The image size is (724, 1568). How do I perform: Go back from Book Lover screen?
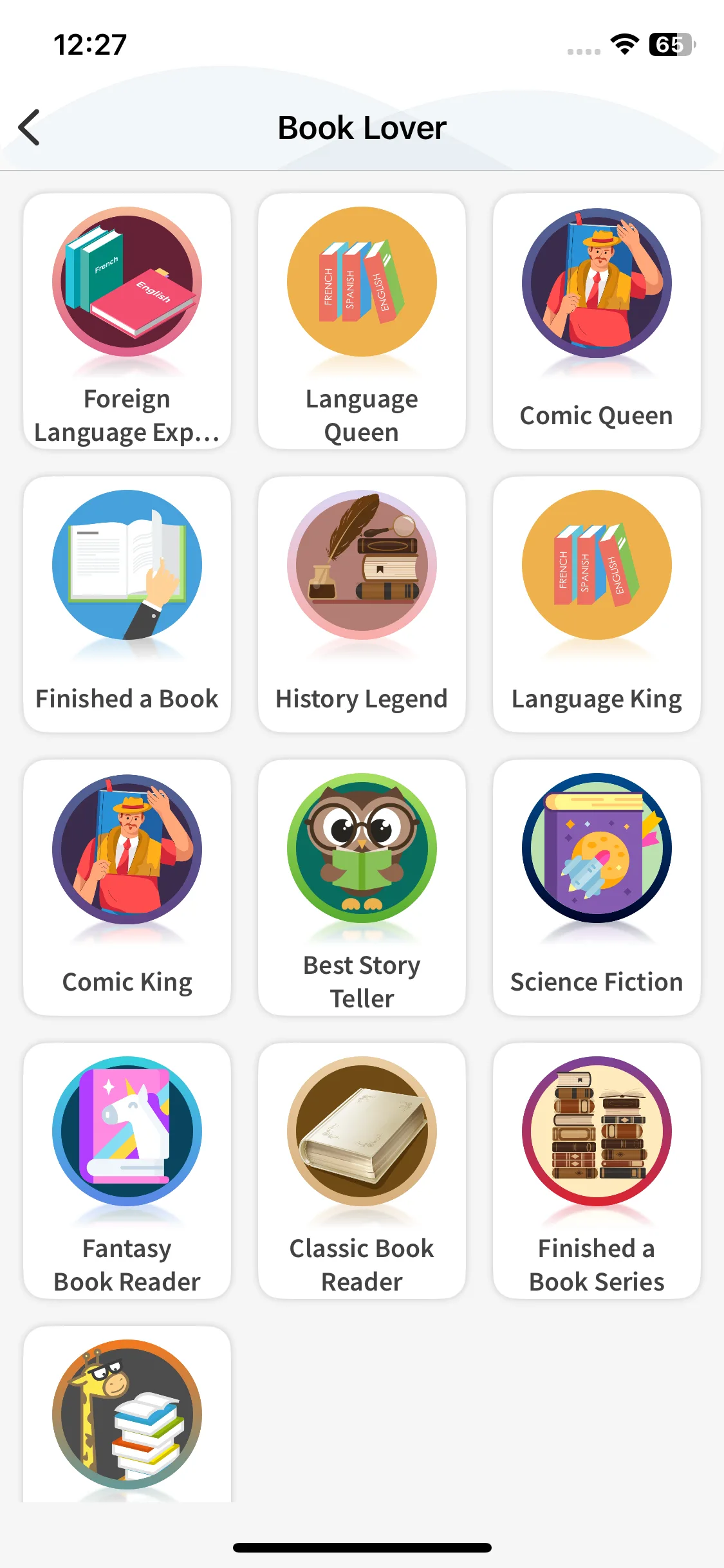[30, 127]
